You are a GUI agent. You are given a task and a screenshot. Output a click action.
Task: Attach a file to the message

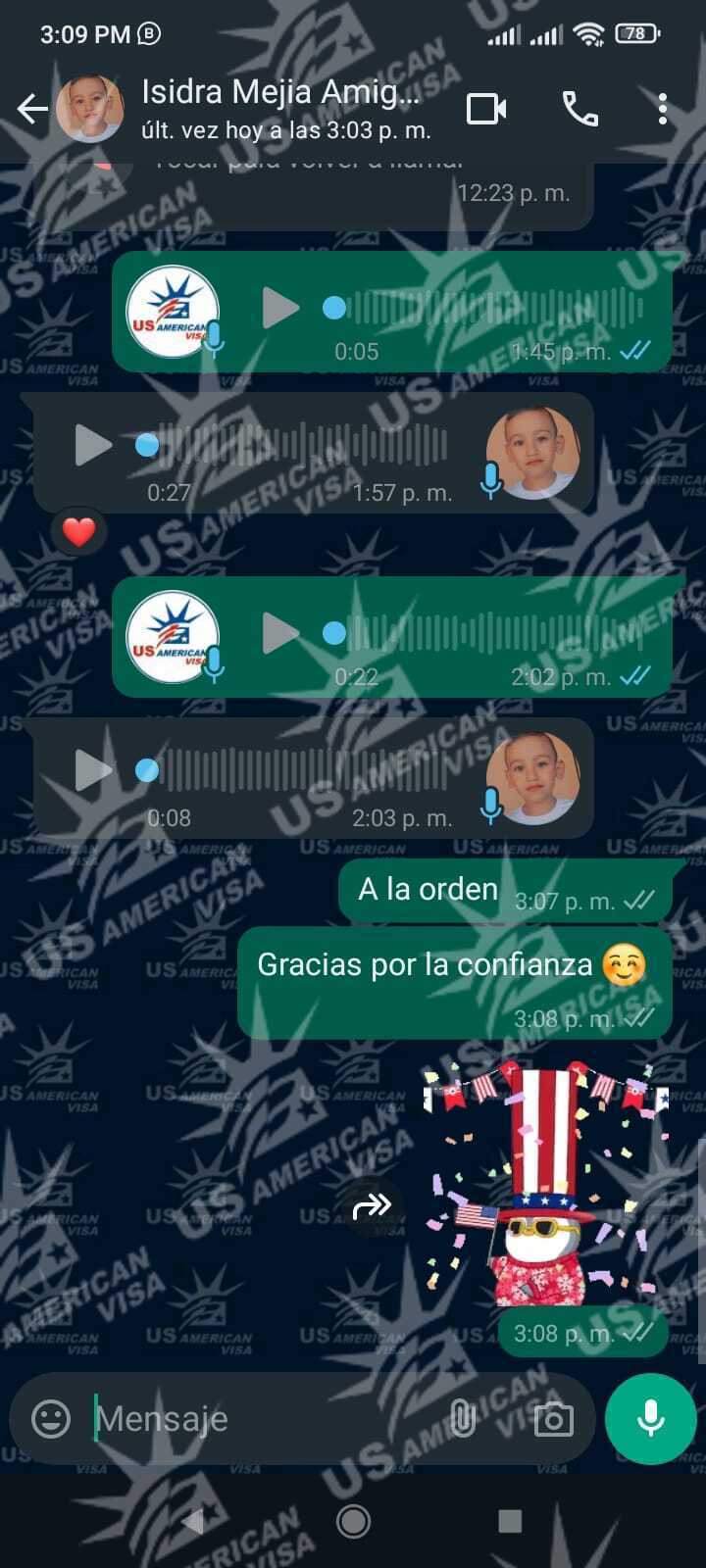click(462, 1418)
